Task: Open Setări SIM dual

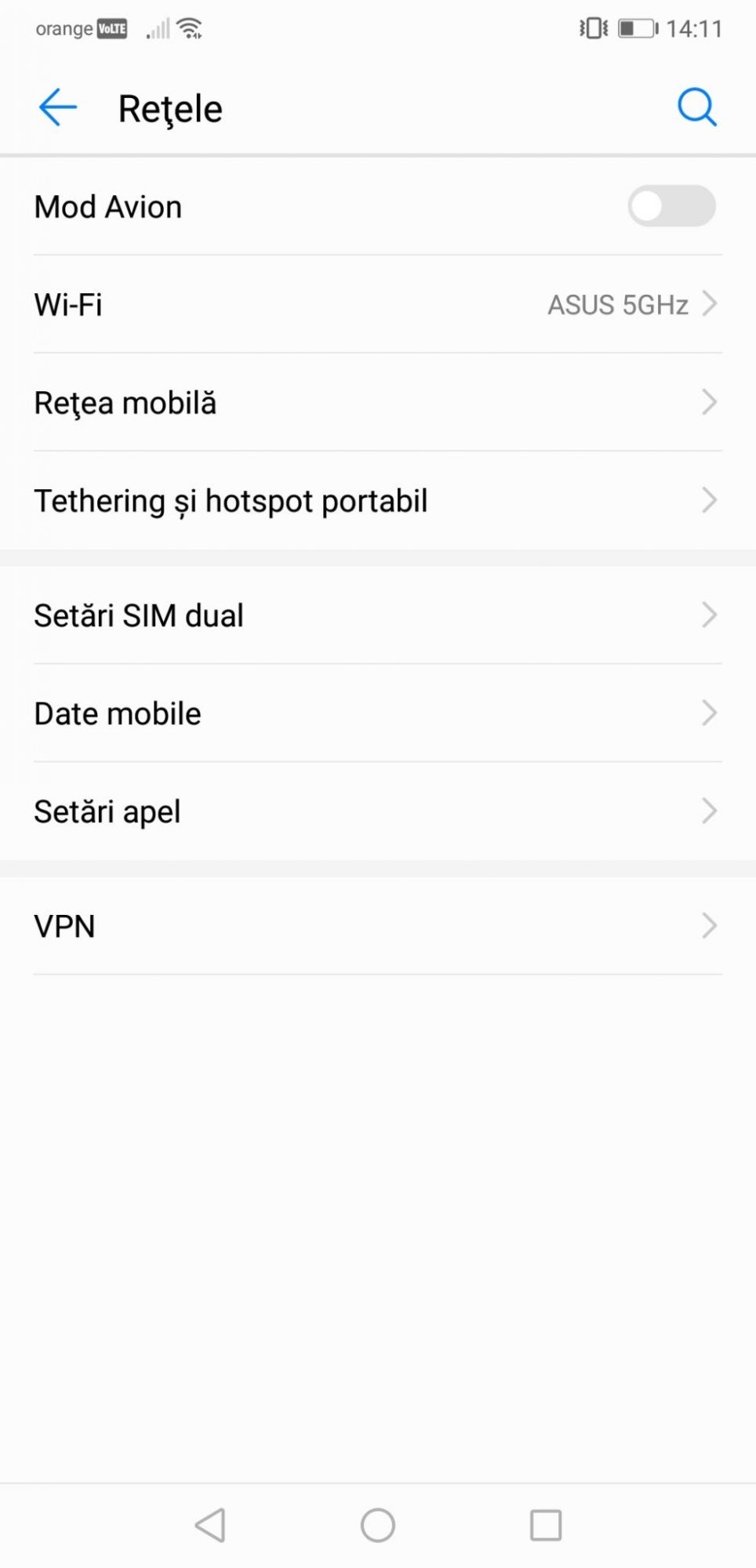Action: point(376,615)
